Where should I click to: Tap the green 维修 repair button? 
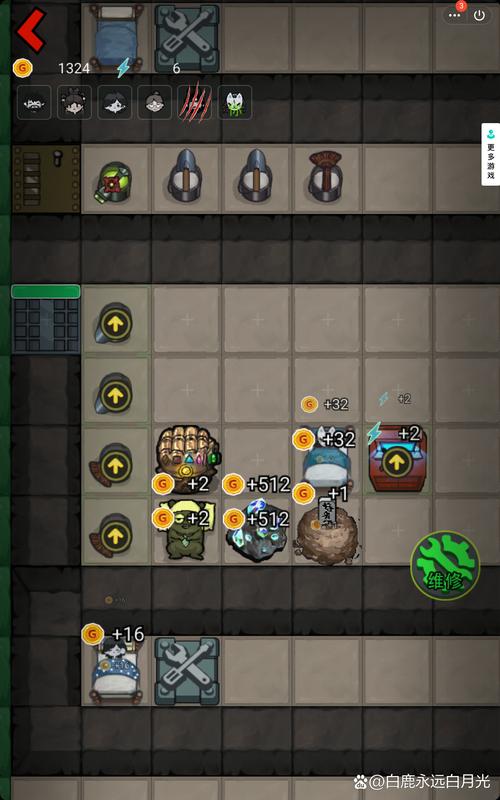click(445, 565)
